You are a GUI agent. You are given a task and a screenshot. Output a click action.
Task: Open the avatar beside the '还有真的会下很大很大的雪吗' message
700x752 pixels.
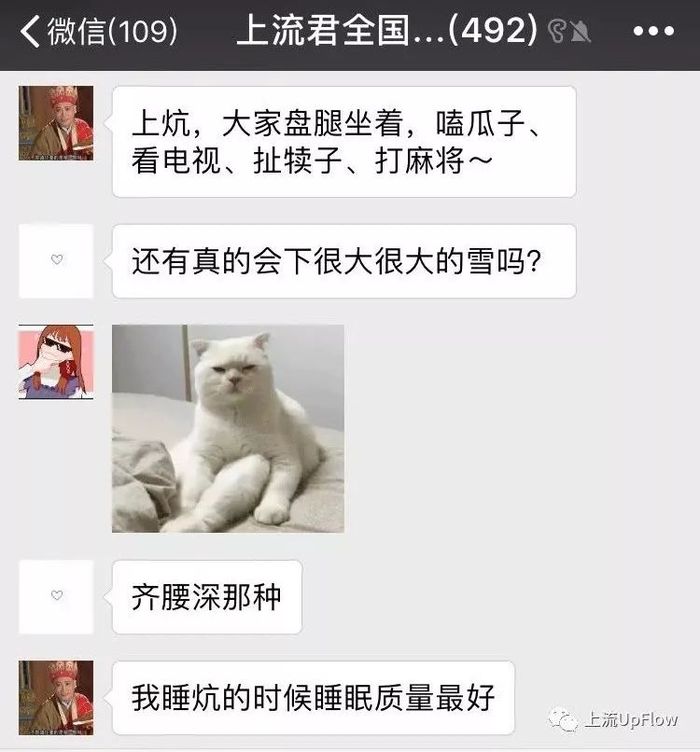[x=56, y=261]
